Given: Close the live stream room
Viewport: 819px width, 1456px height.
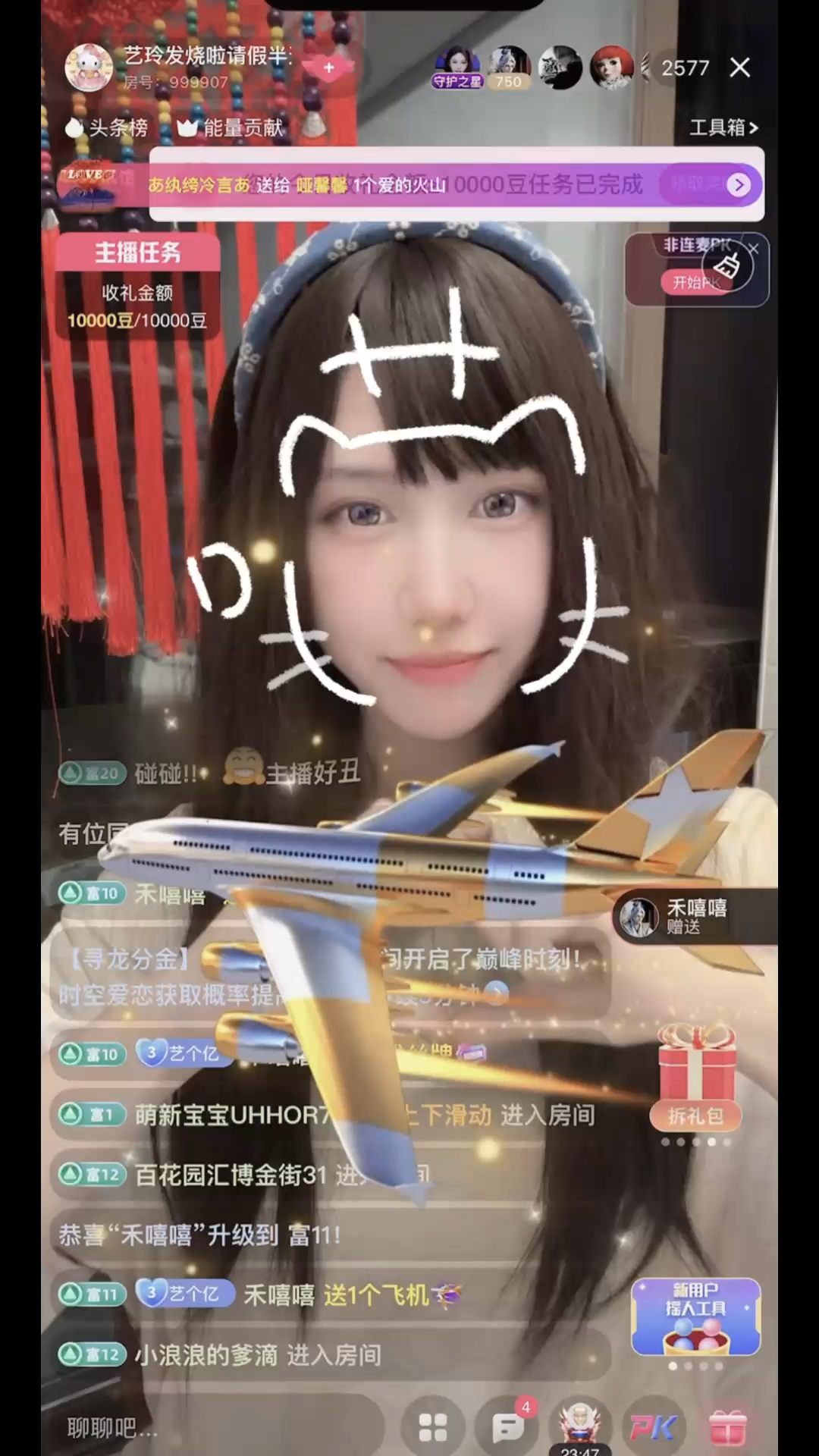Looking at the screenshot, I should pos(739,67).
